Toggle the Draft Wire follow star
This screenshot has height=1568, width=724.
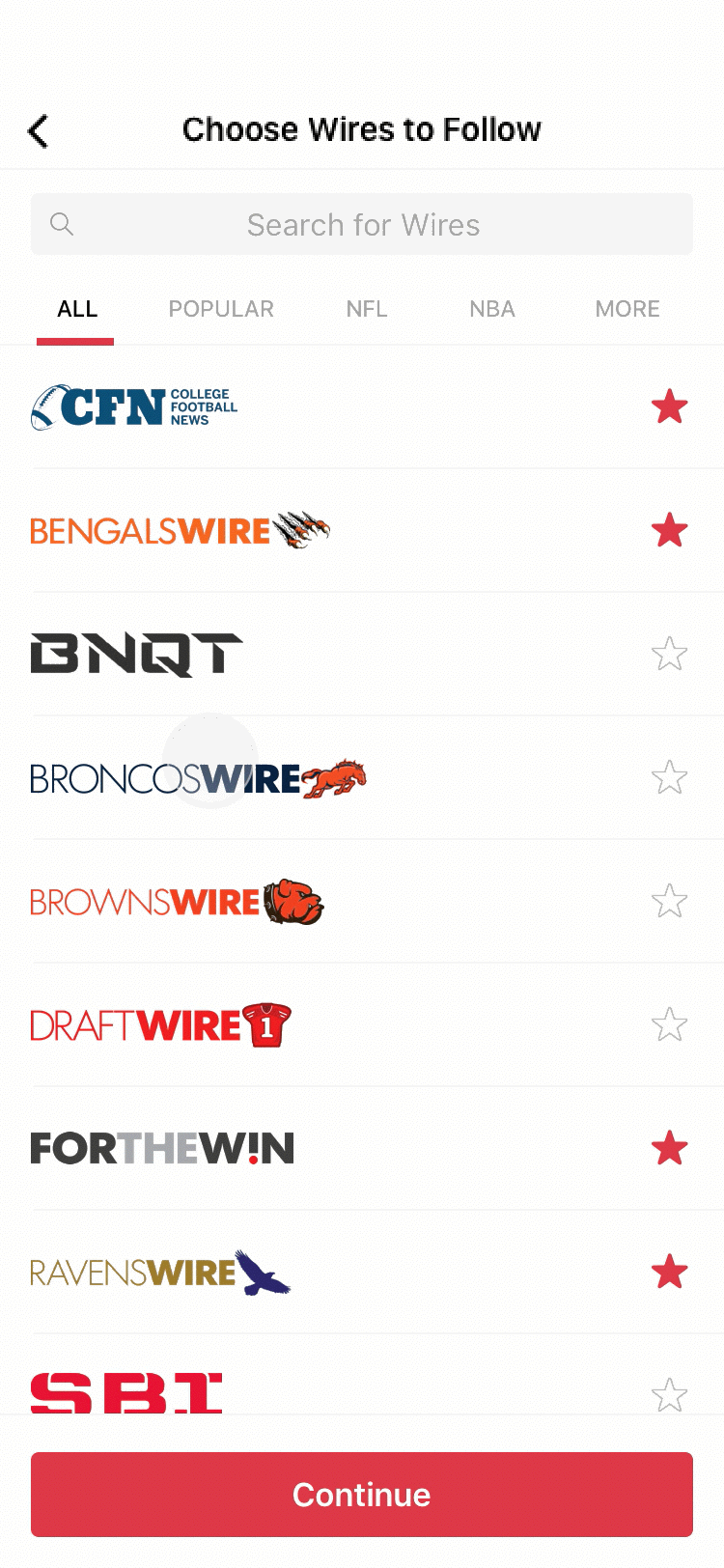[x=669, y=1023]
